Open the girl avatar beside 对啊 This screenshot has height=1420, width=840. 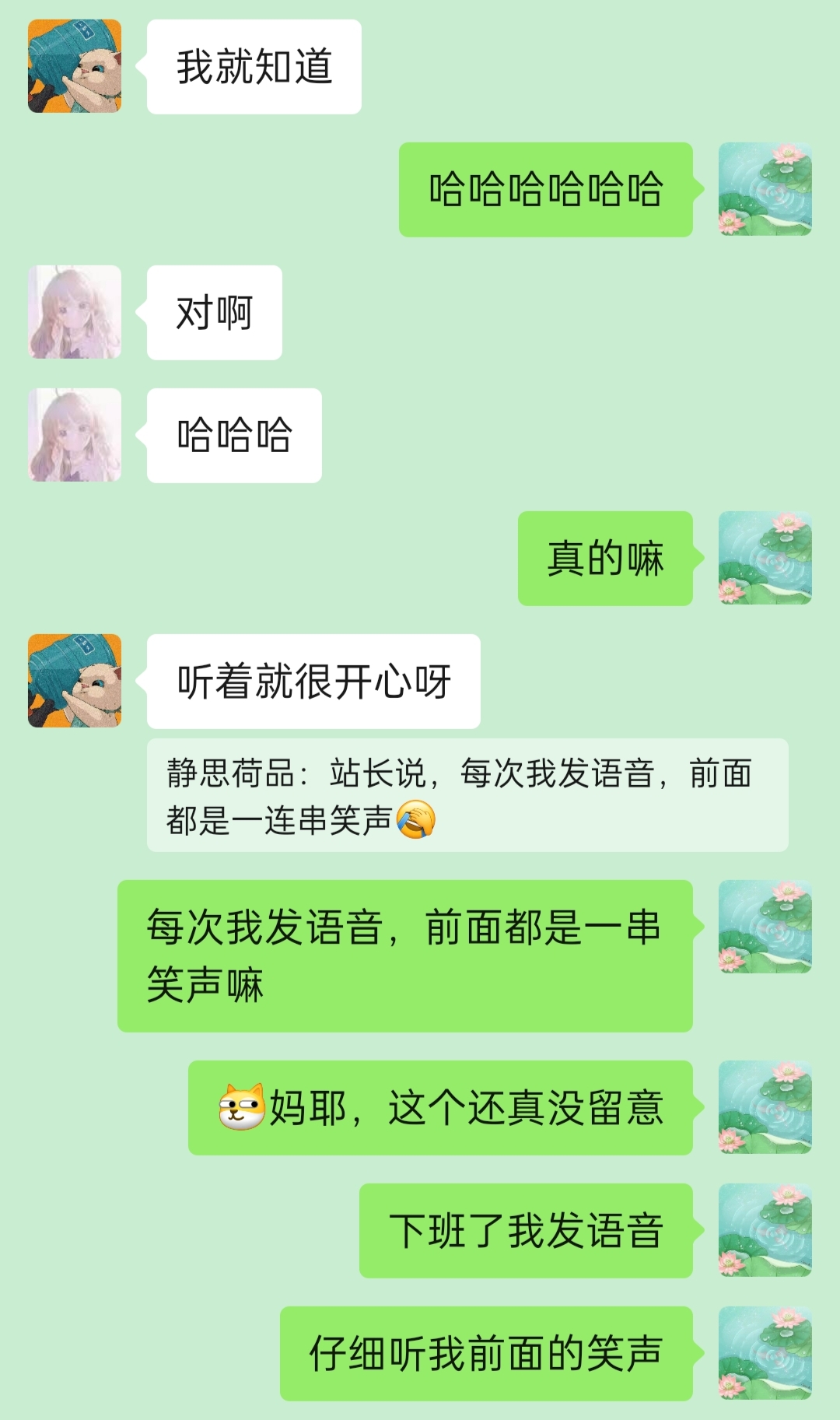point(75,312)
